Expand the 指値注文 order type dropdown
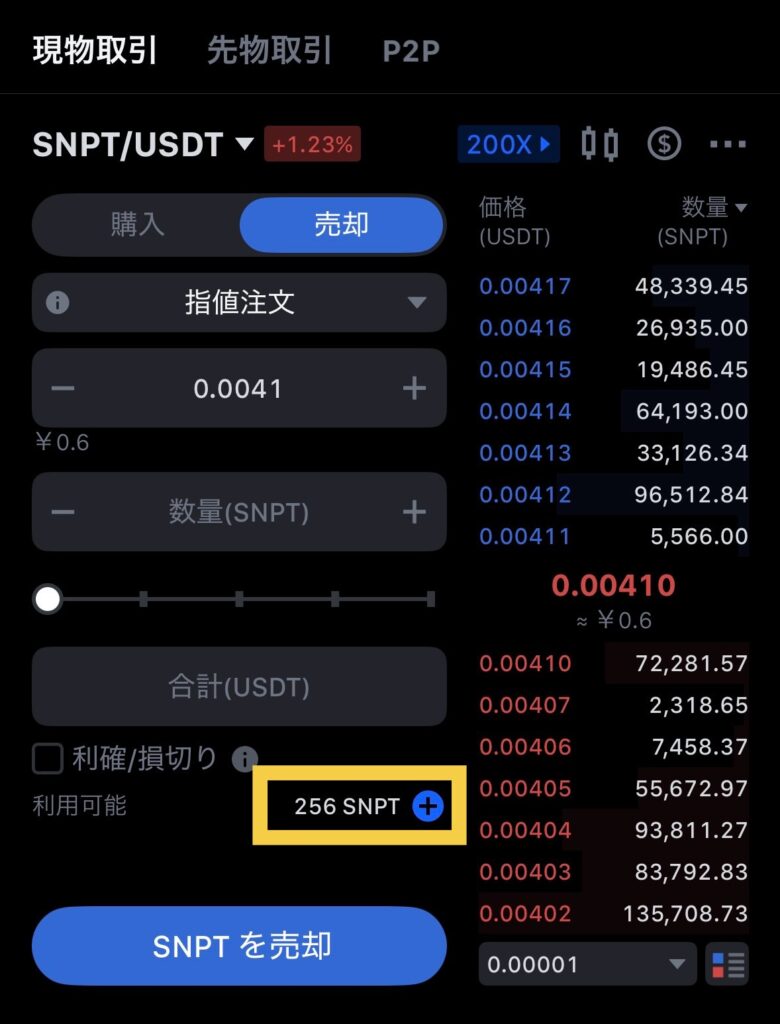 point(240,302)
